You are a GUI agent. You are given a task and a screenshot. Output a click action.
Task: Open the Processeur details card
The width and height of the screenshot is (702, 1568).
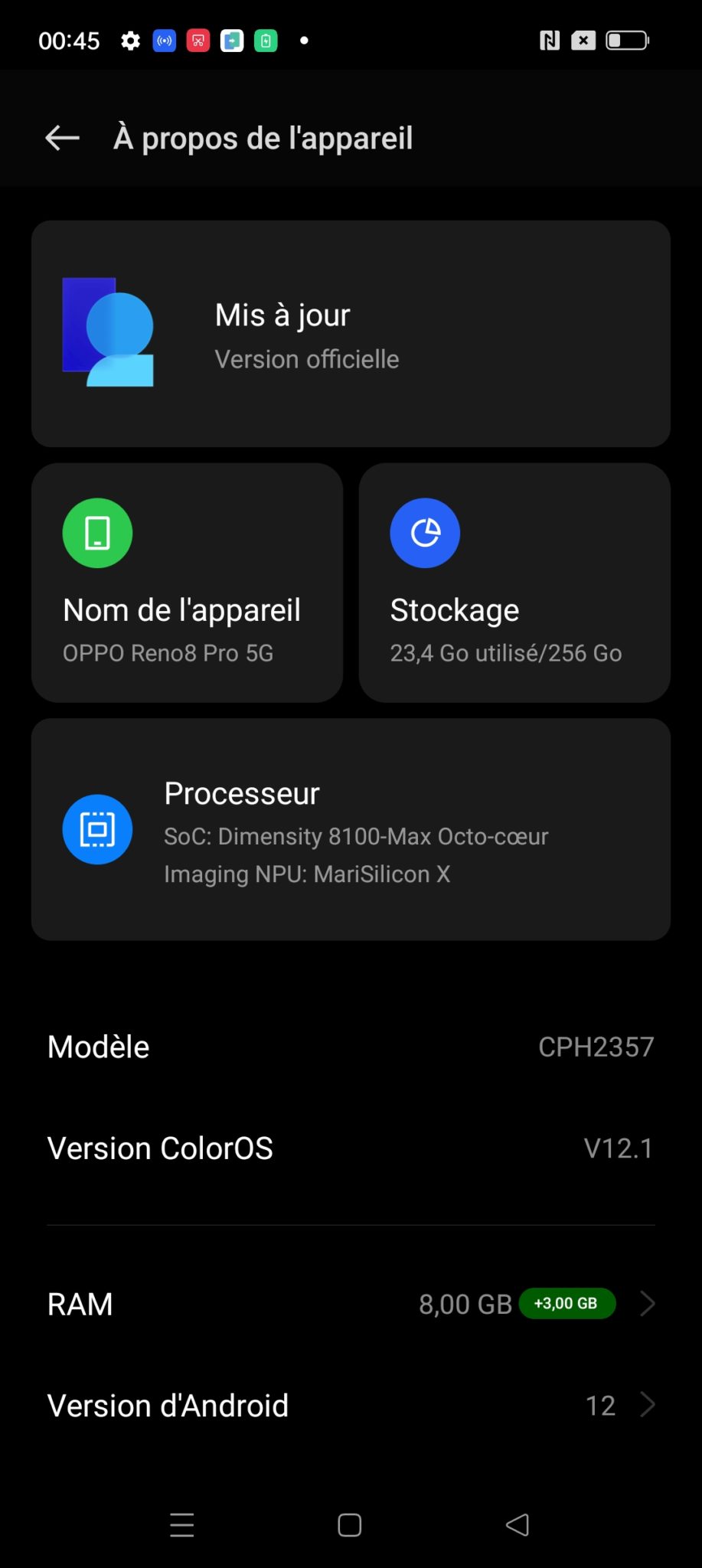pyautogui.click(x=351, y=829)
